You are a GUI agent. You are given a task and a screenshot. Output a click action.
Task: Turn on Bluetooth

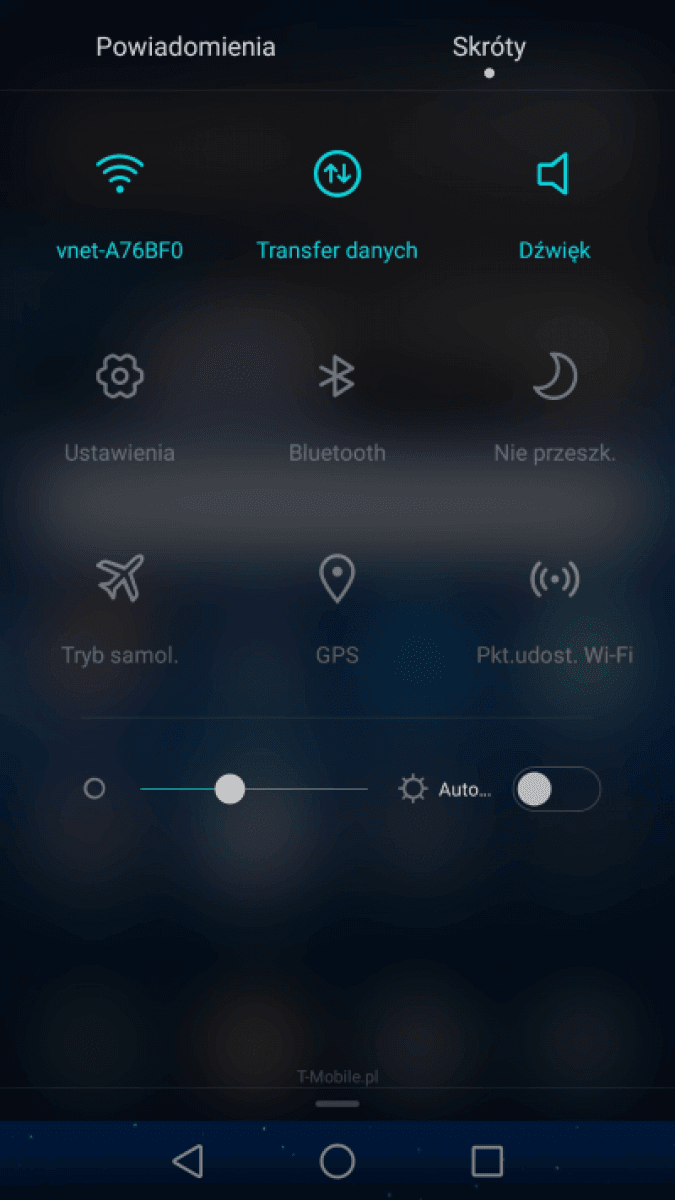click(337, 377)
